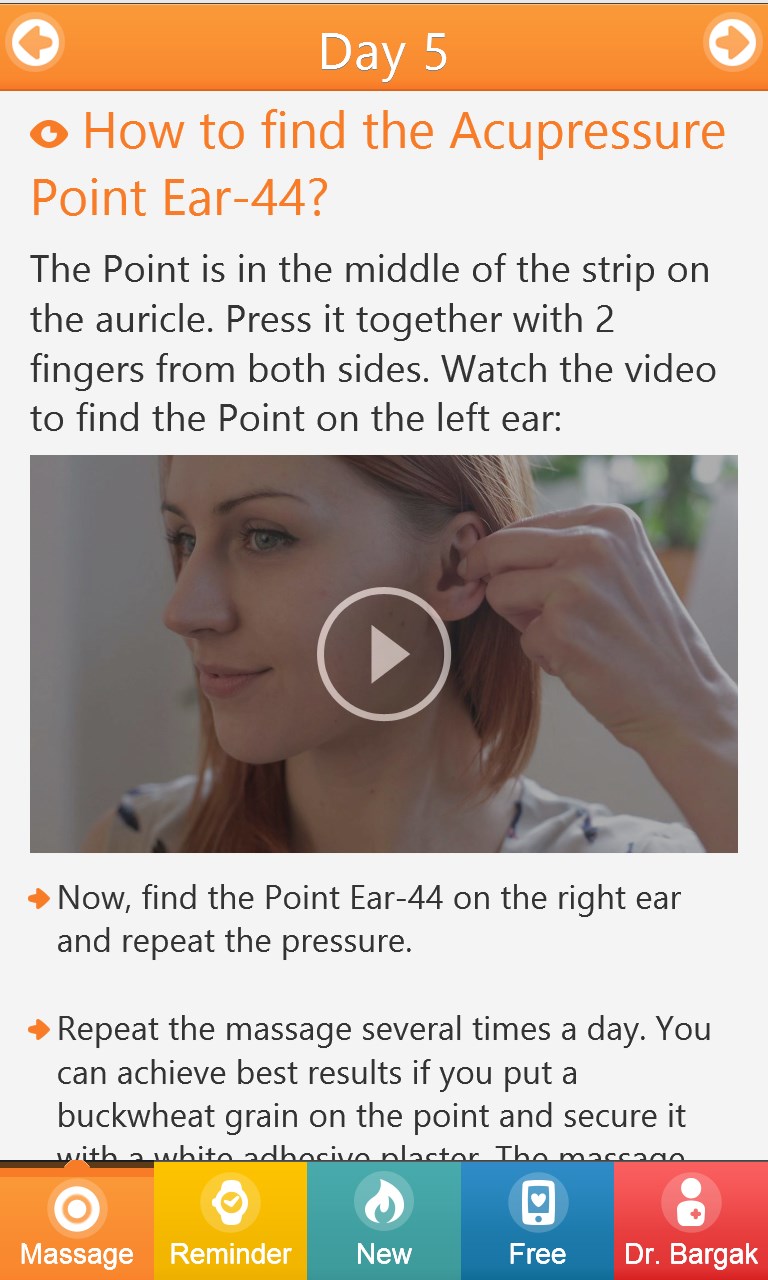This screenshot has width=768, height=1280.
Task: Open the Reminder tab
Action: (230, 1222)
